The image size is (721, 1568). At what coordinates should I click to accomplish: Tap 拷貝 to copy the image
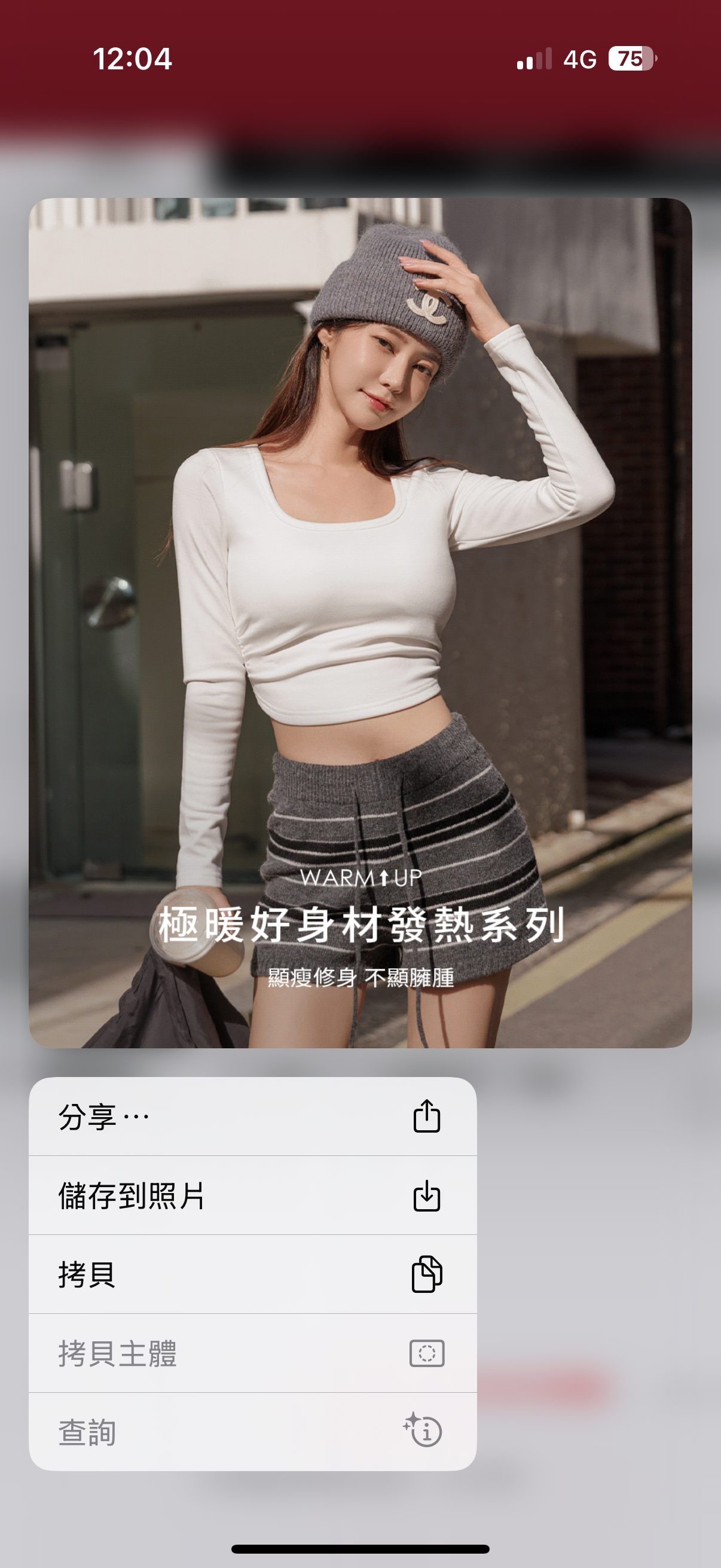coord(252,1274)
